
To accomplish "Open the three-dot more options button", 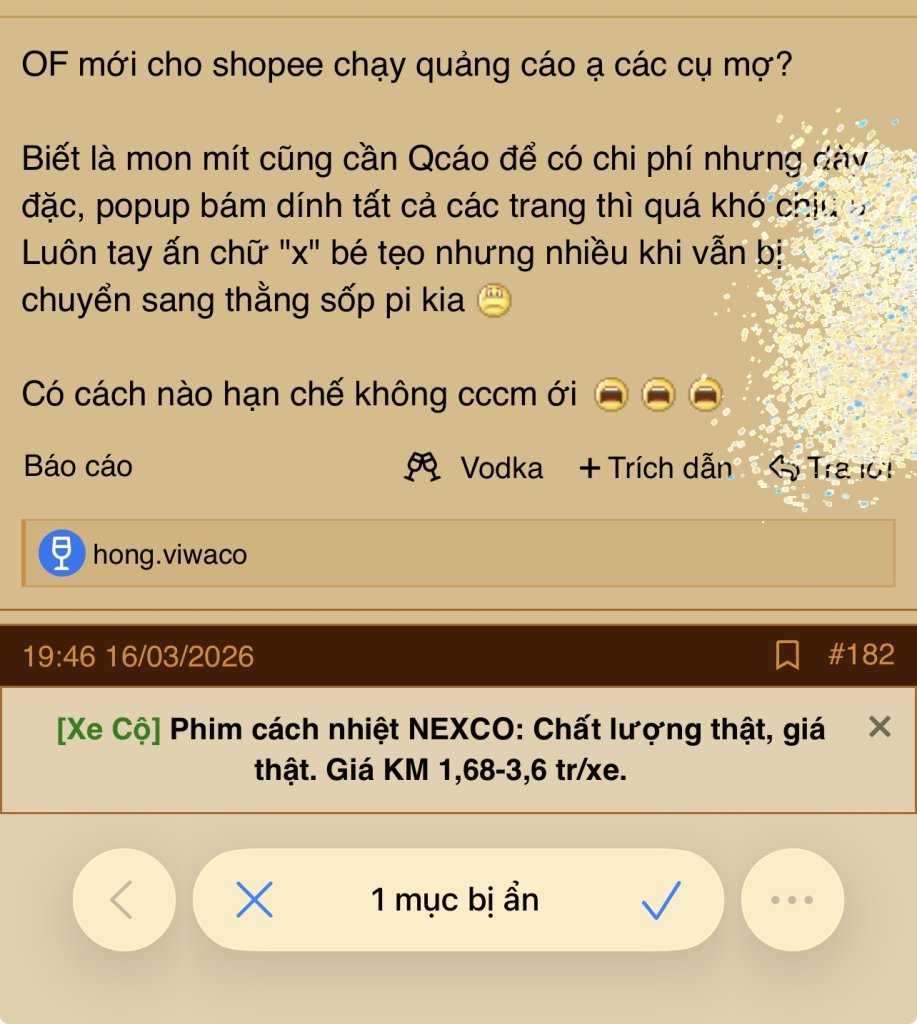I will (x=792, y=900).
